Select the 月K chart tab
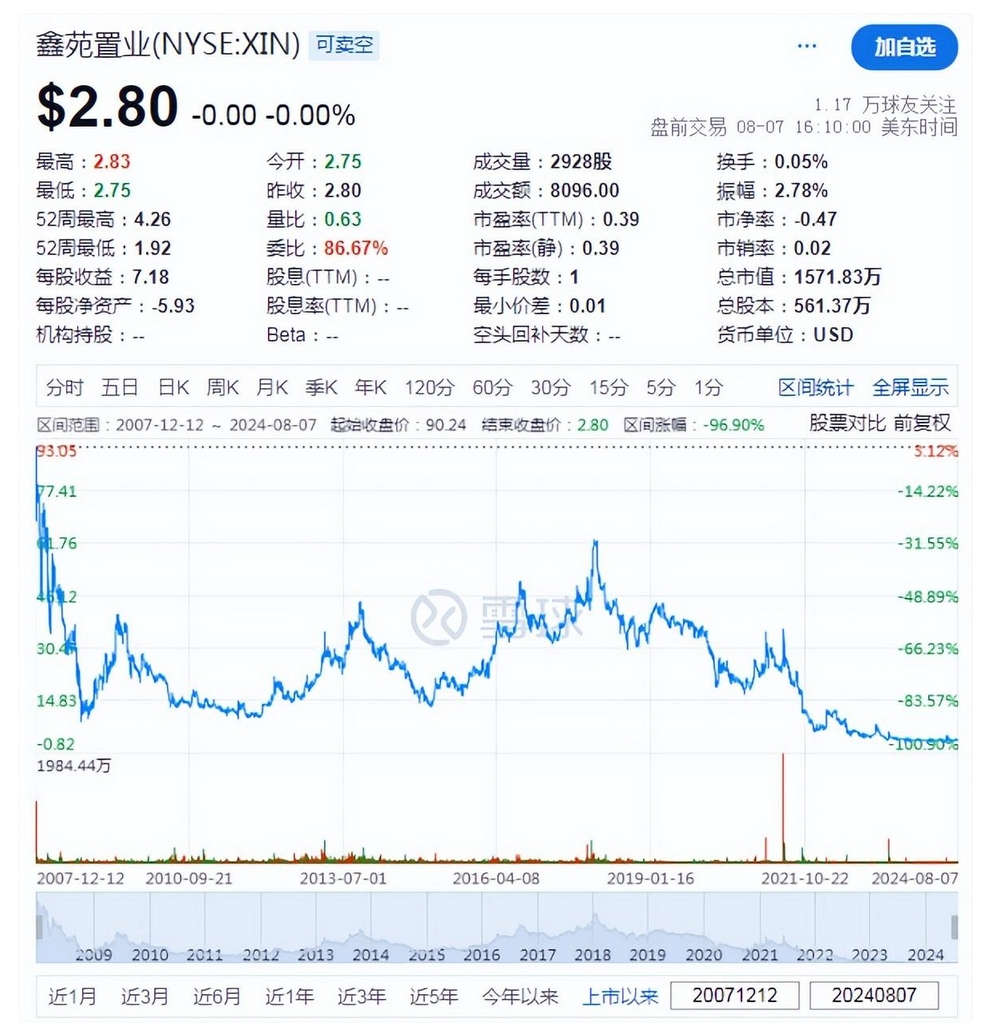 pos(272,388)
